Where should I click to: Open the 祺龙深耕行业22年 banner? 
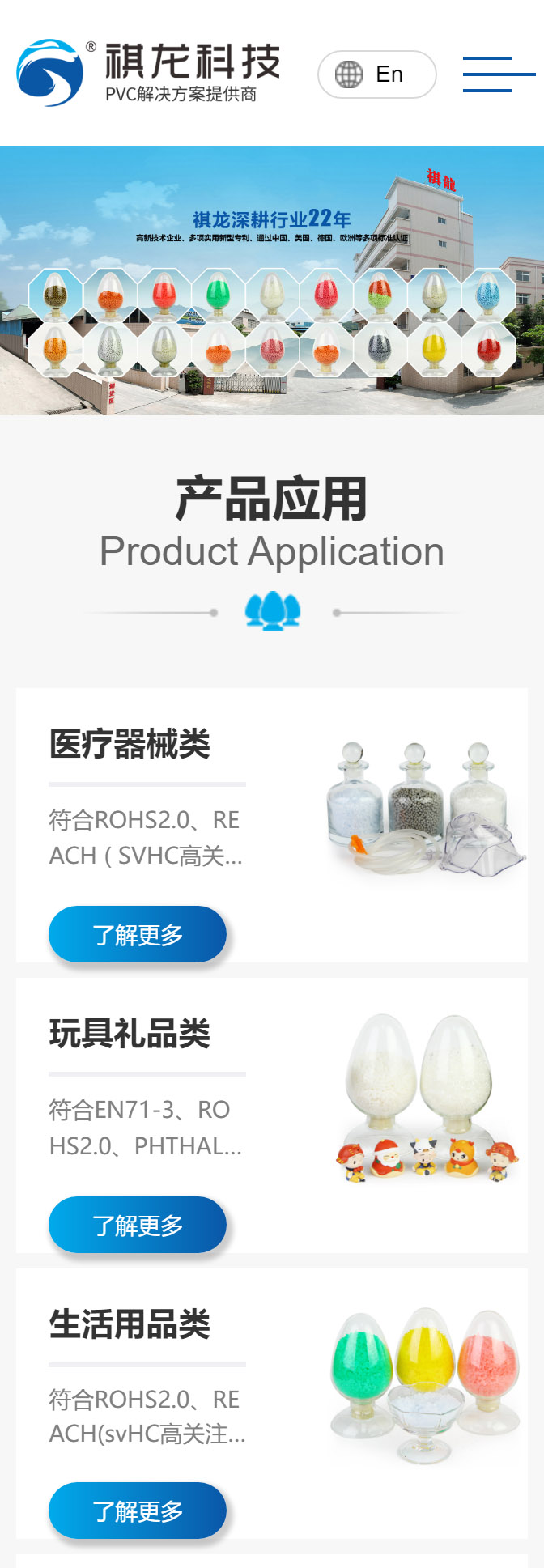click(272, 280)
